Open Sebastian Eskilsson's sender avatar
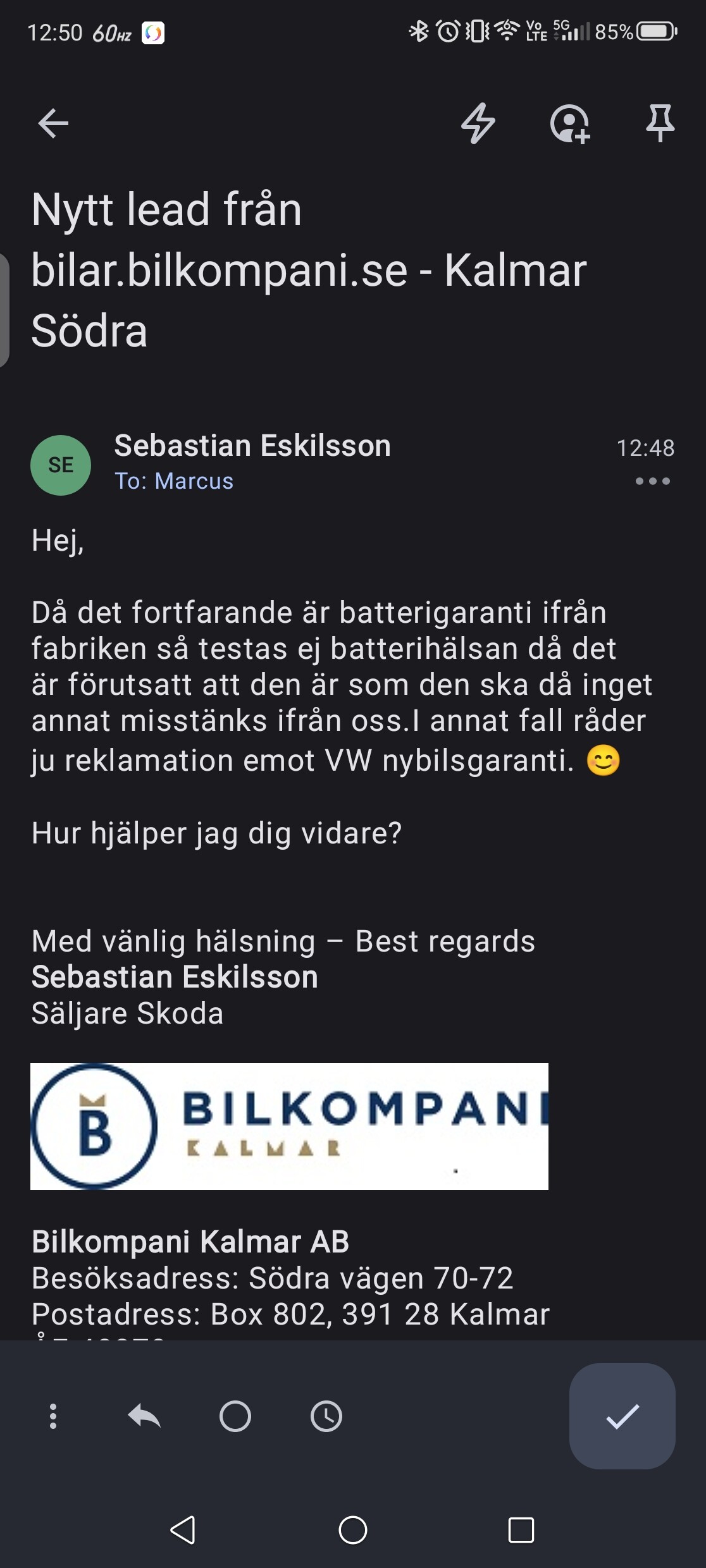The width and height of the screenshot is (706, 1568). (x=61, y=465)
